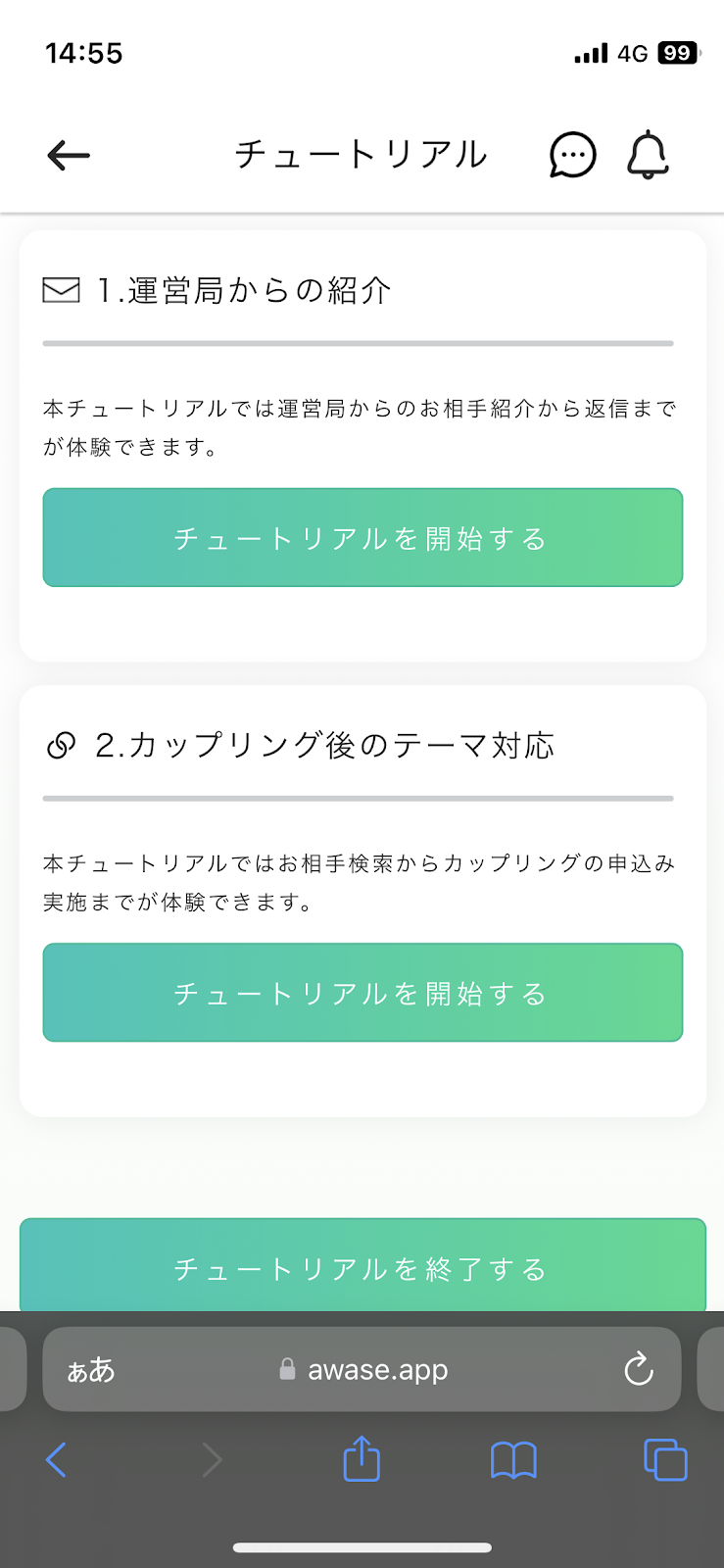Go back with the Safari toolbar arrow
Screen dimensions: 724x1568
[57, 1460]
